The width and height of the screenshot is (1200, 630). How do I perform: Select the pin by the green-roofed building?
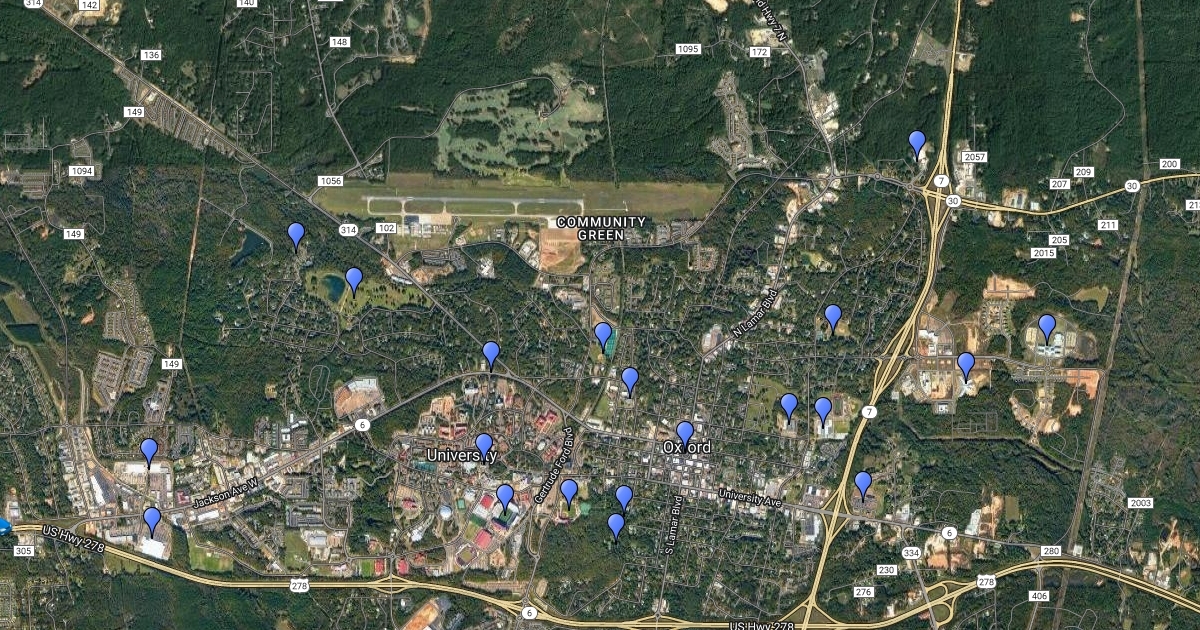pos(603,334)
